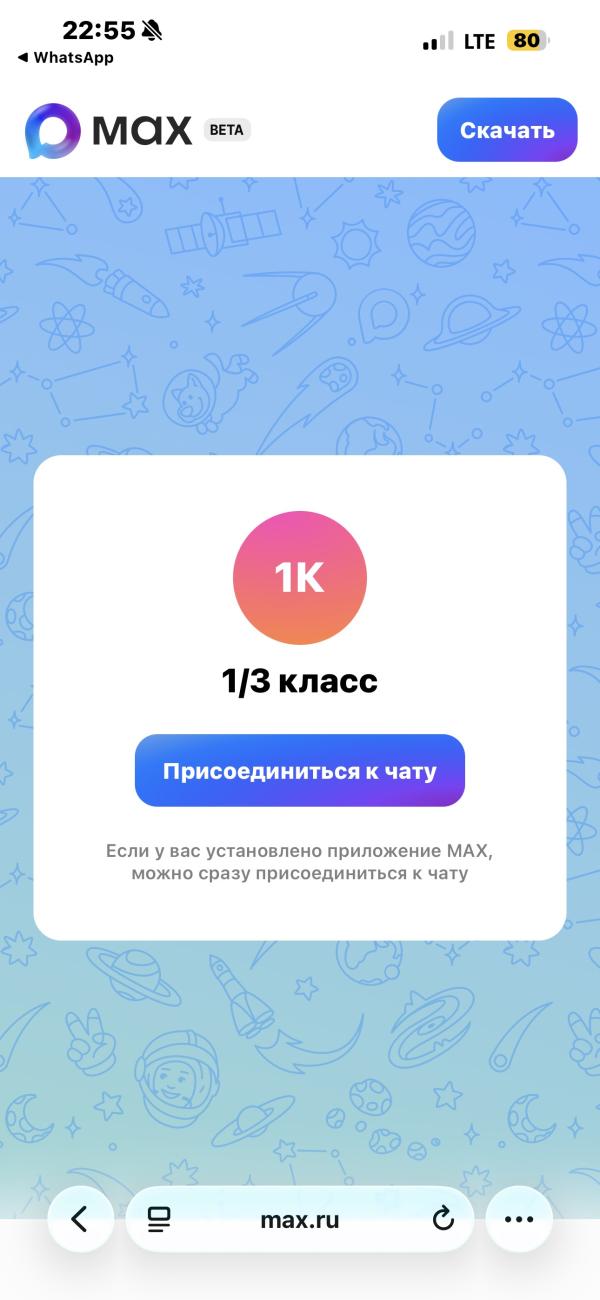This screenshot has height=1300, width=600.
Task: Tap the Скачать download button
Action: coord(507,130)
